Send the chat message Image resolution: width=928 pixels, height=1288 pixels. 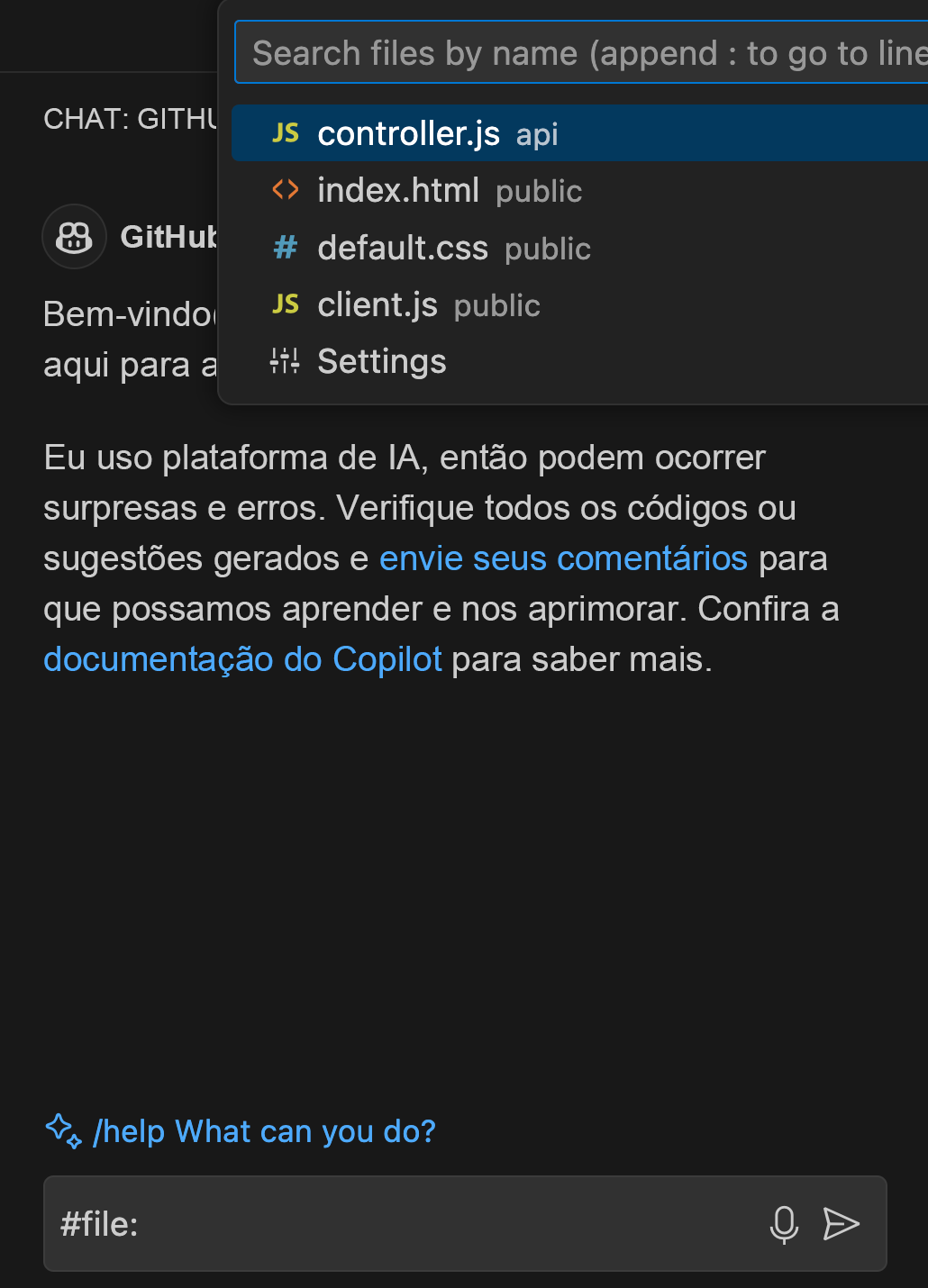tap(842, 1224)
